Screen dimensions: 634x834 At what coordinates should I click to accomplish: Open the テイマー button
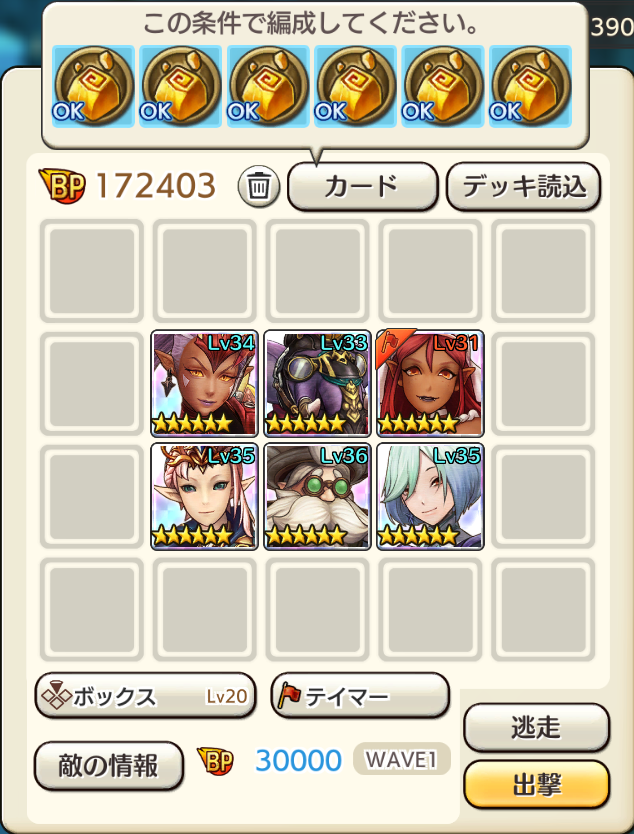click(x=360, y=697)
